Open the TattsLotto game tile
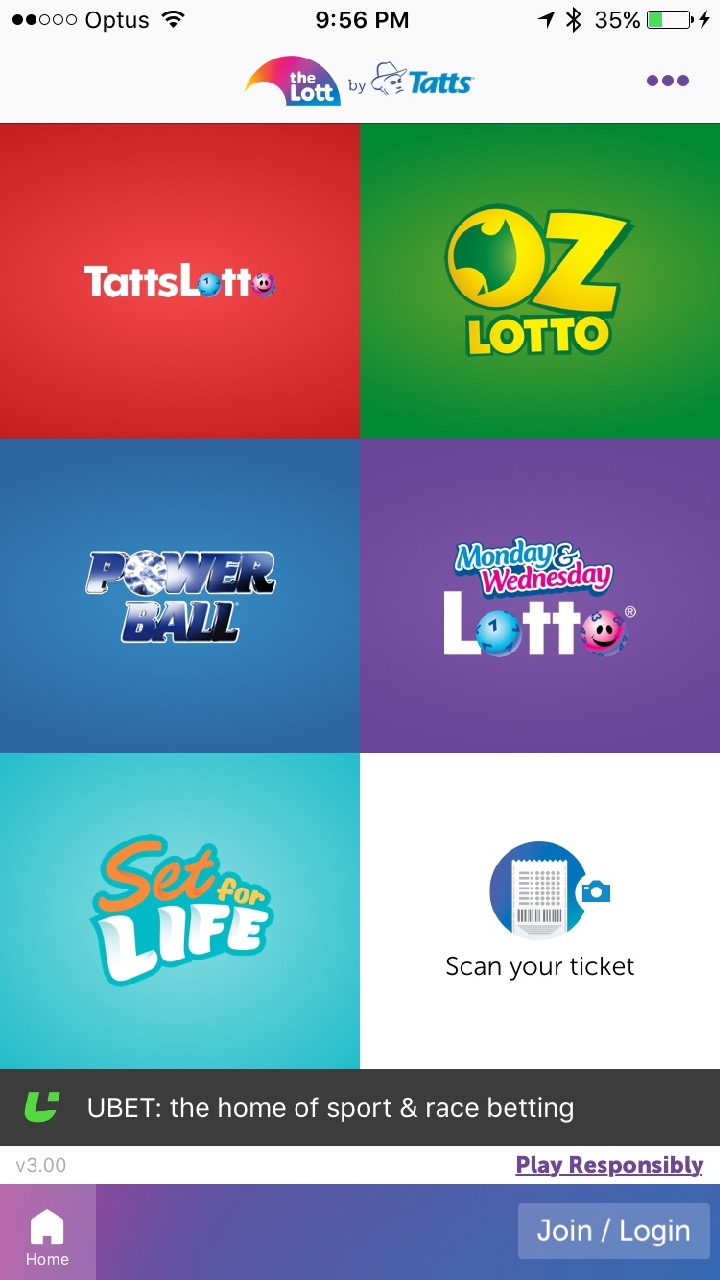Screen dimensions: 720x1280 click(x=180, y=281)
